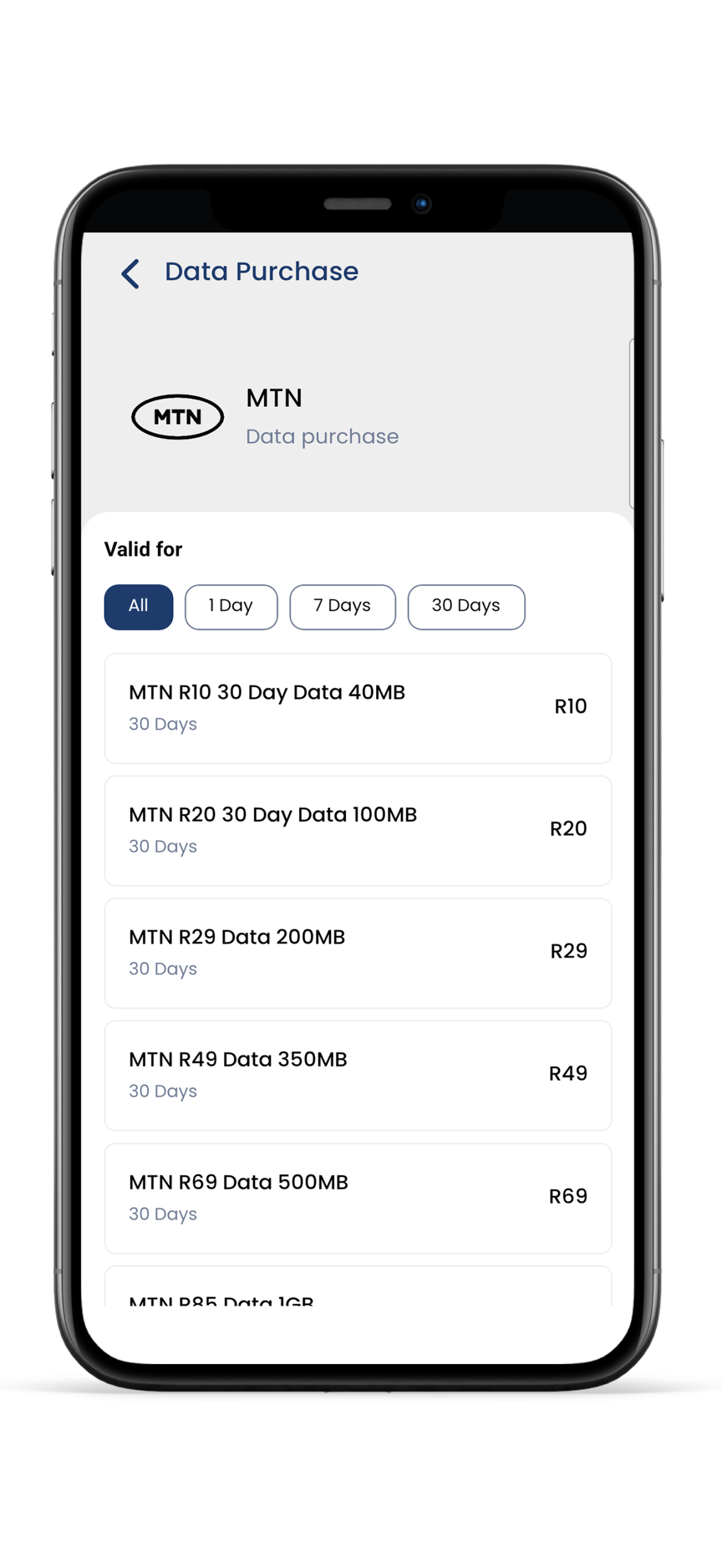The height and width of the screenshot is (1568, 722).
Task: Open the MTN R29 Data 200MB bundle
Action: [358, 953]
